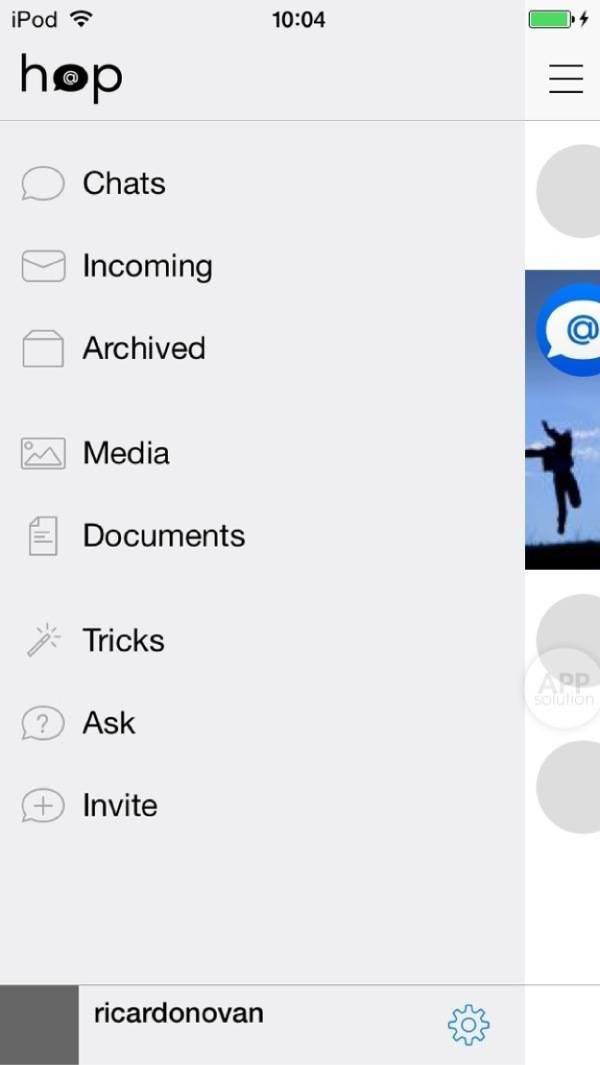Select Tricks from the menu
This screenshot has height=1065, width=600.
coord(123,640)
